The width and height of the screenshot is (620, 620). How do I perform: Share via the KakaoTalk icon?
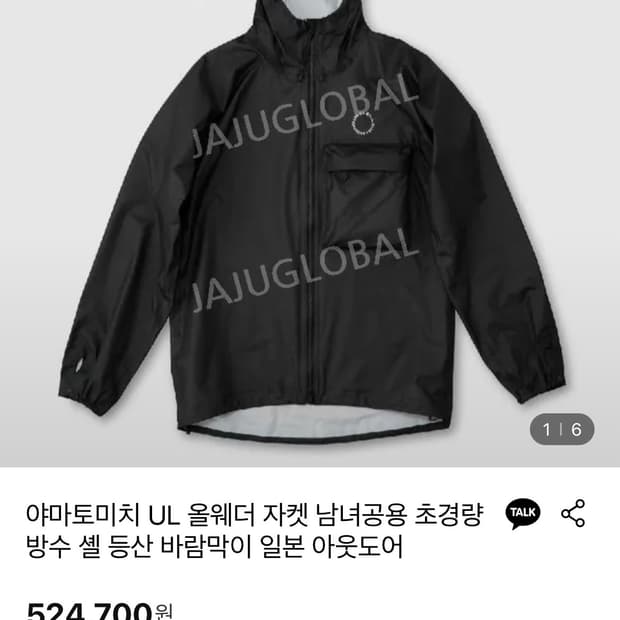pos(523,513)
